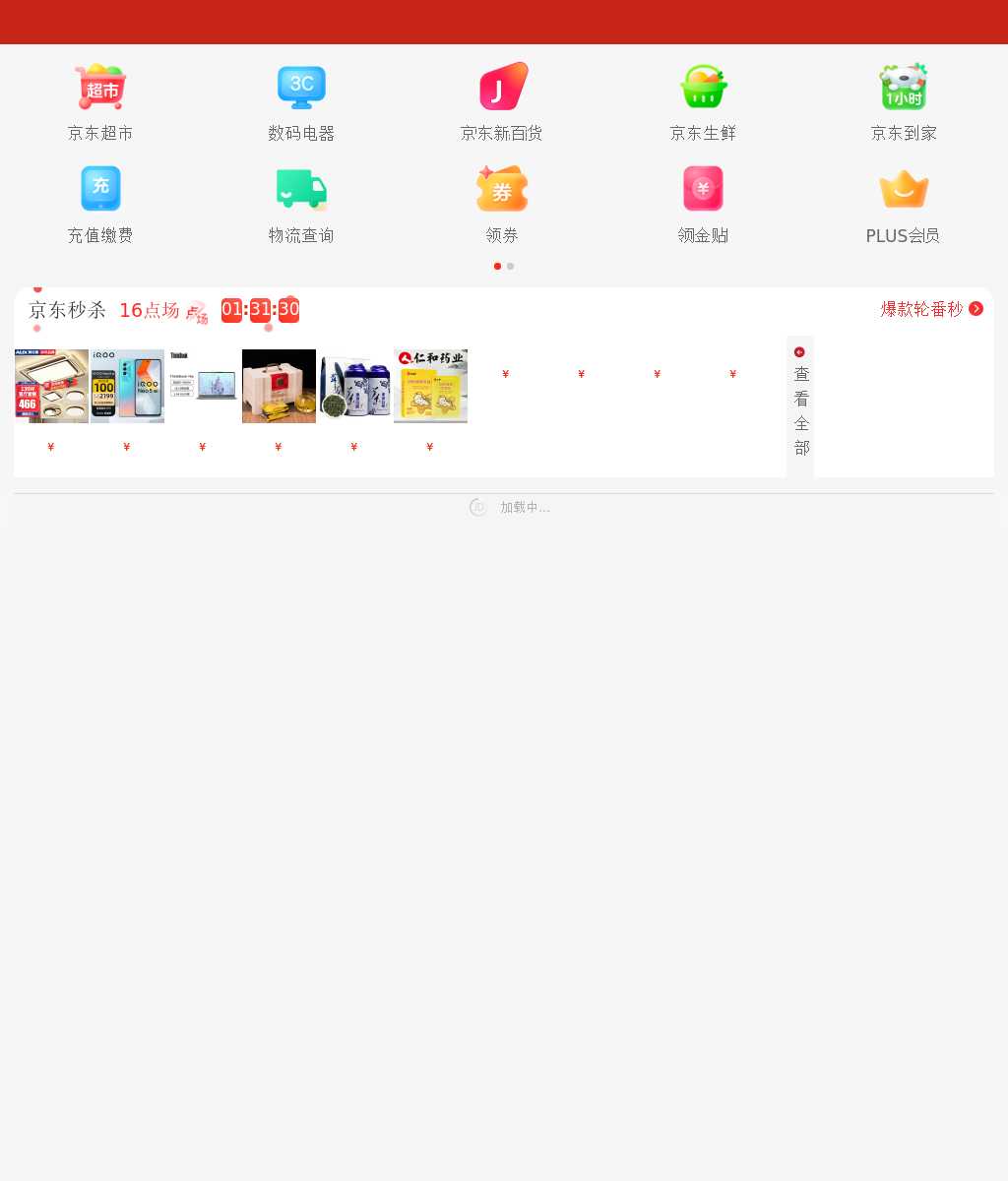Open 数码电器 category
This screenshot has height=1181, width=1008.
pyautogui.click(x=301, y=101)
